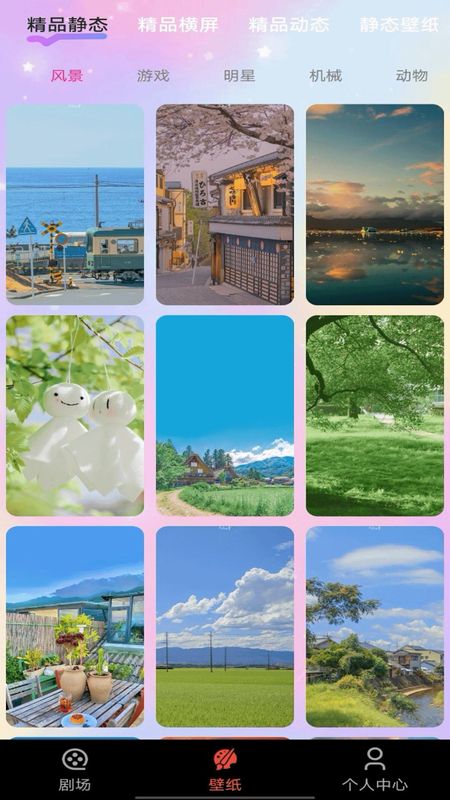The height and width of the screenshot is (800, 450).
Task: Open 个人中心 in bottom navigation
Action: click(375, 769)
